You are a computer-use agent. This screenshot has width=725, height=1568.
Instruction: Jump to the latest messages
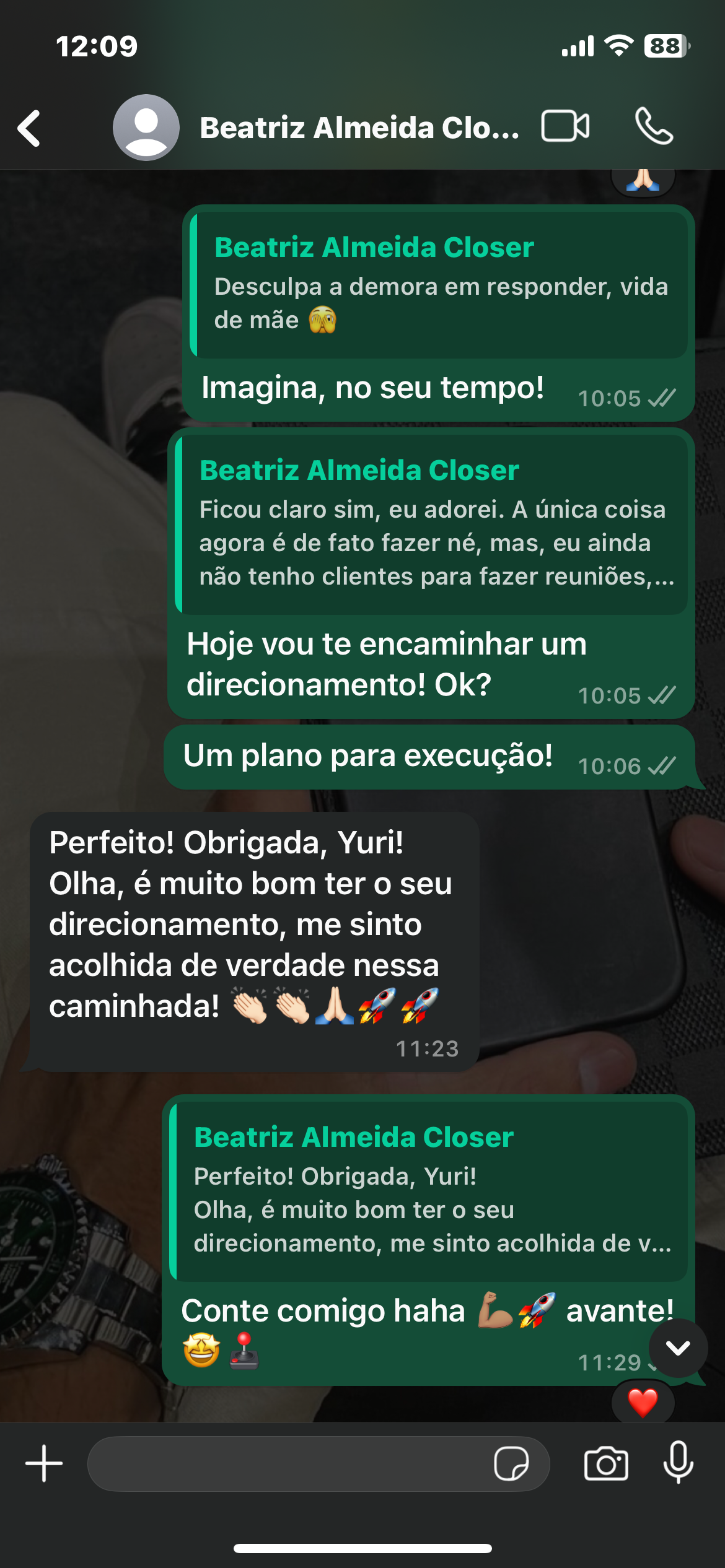coord(678,1348)
